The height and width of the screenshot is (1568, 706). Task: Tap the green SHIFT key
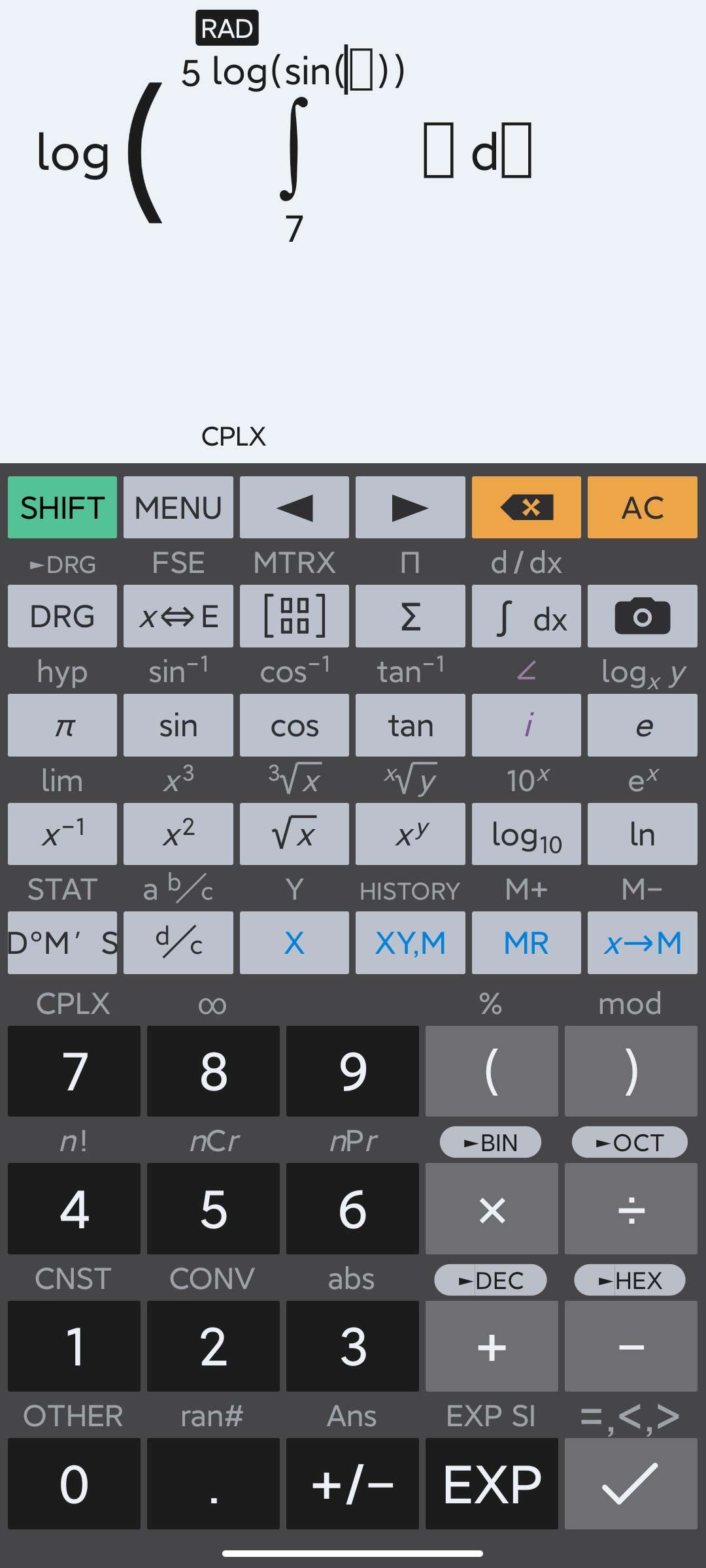point(62,508)
